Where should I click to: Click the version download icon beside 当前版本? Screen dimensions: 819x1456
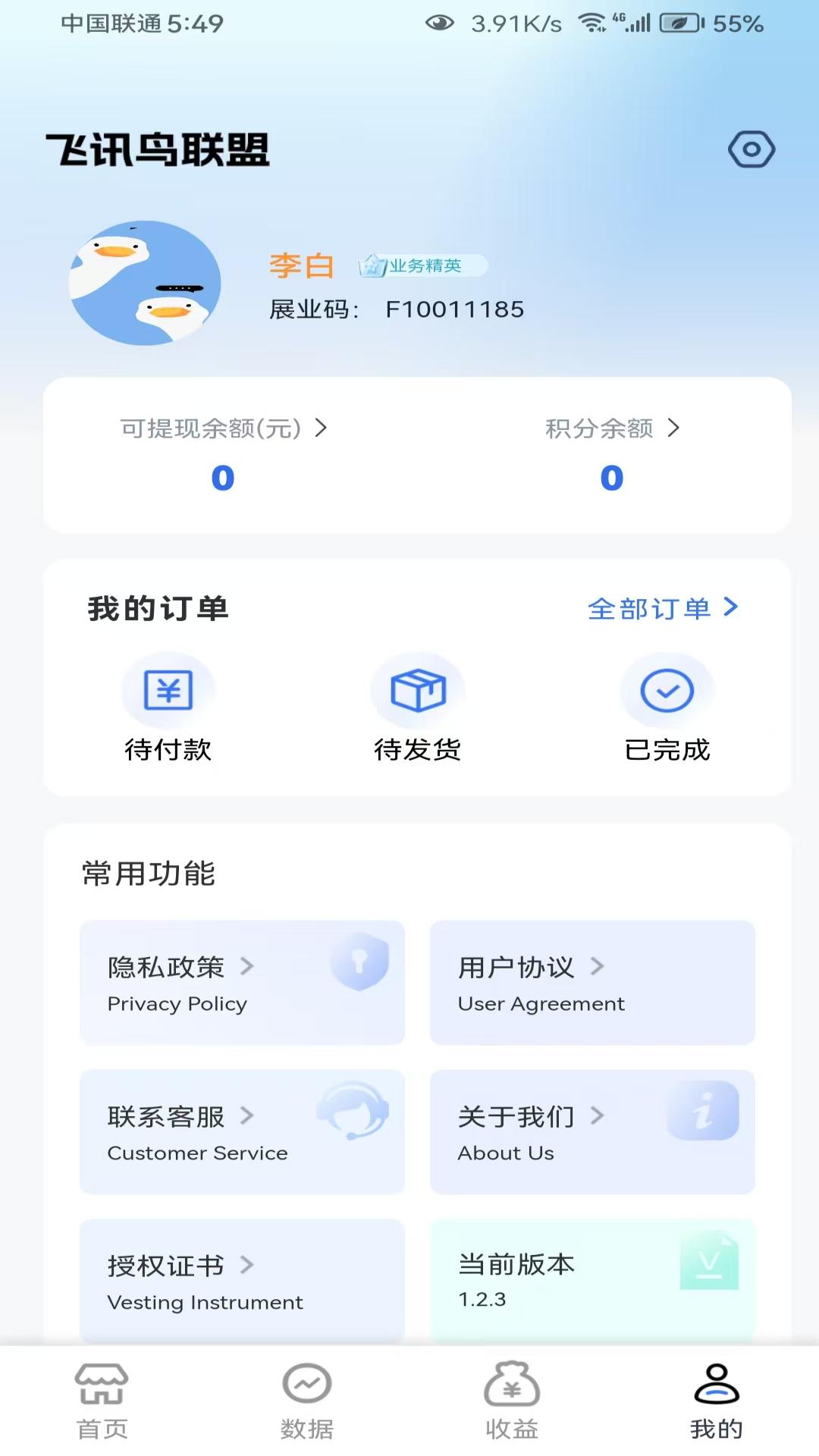(709, 1260)
